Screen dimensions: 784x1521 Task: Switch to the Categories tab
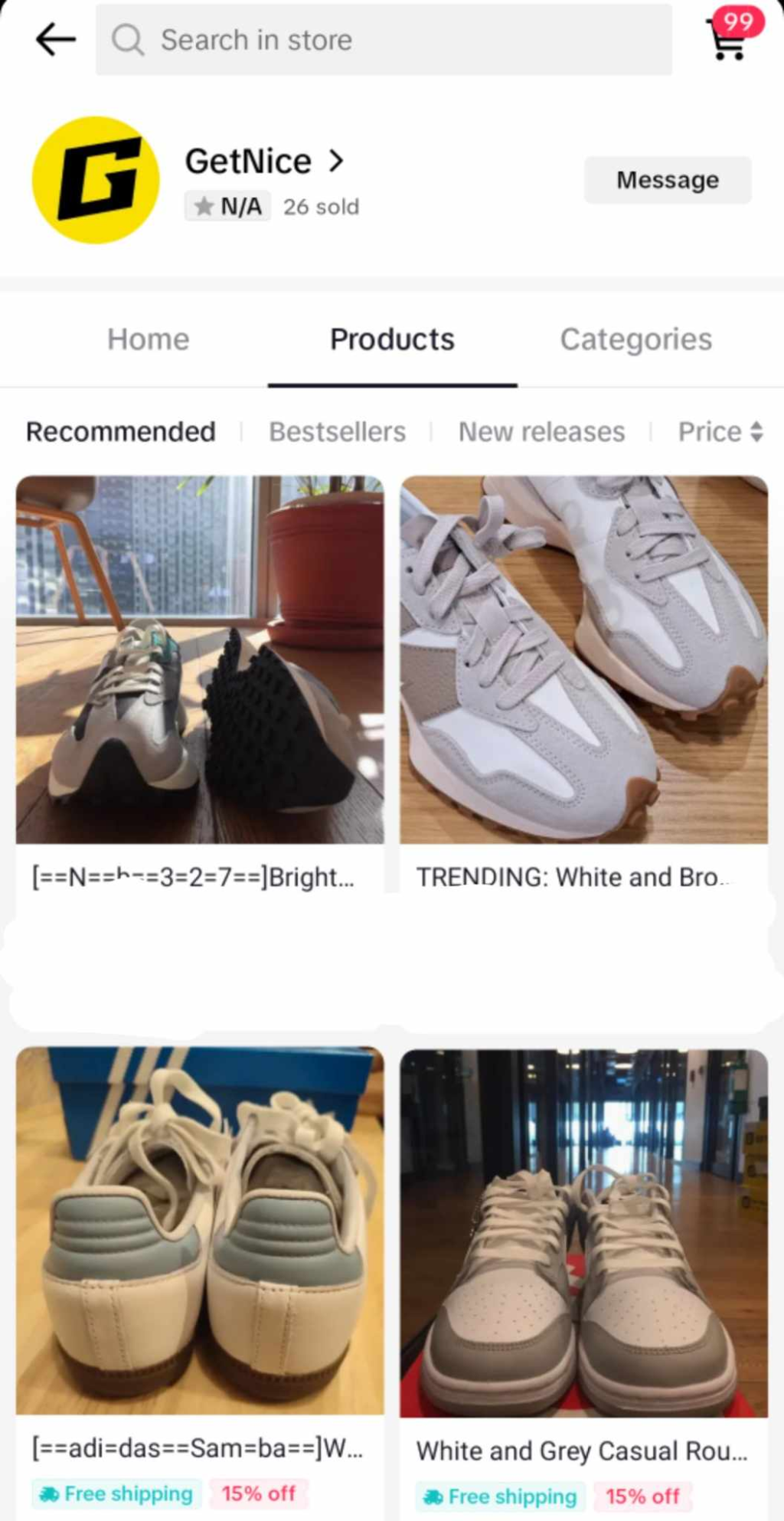click(x=635, y=339)
